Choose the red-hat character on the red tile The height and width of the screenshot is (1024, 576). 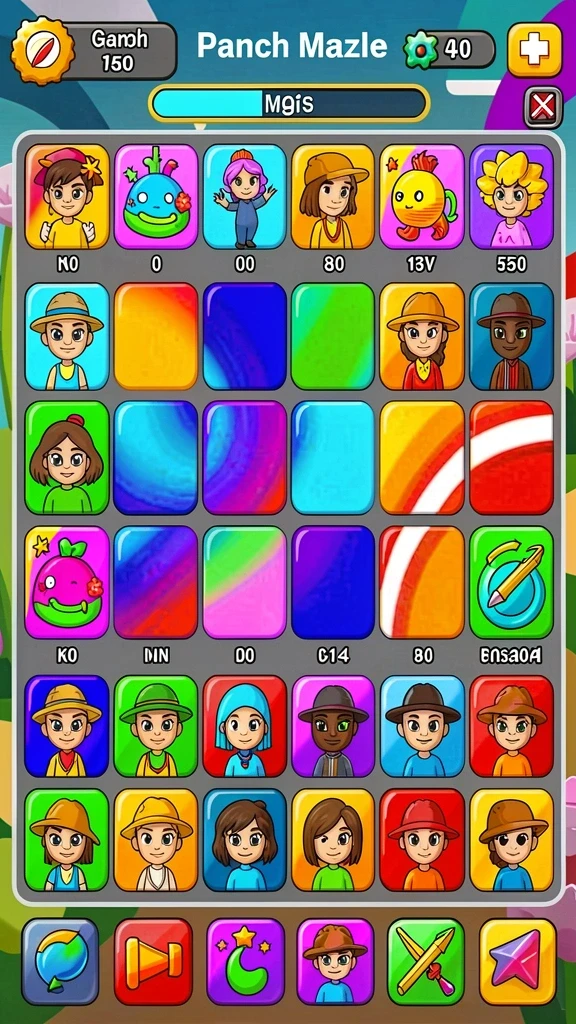[422, 840]
